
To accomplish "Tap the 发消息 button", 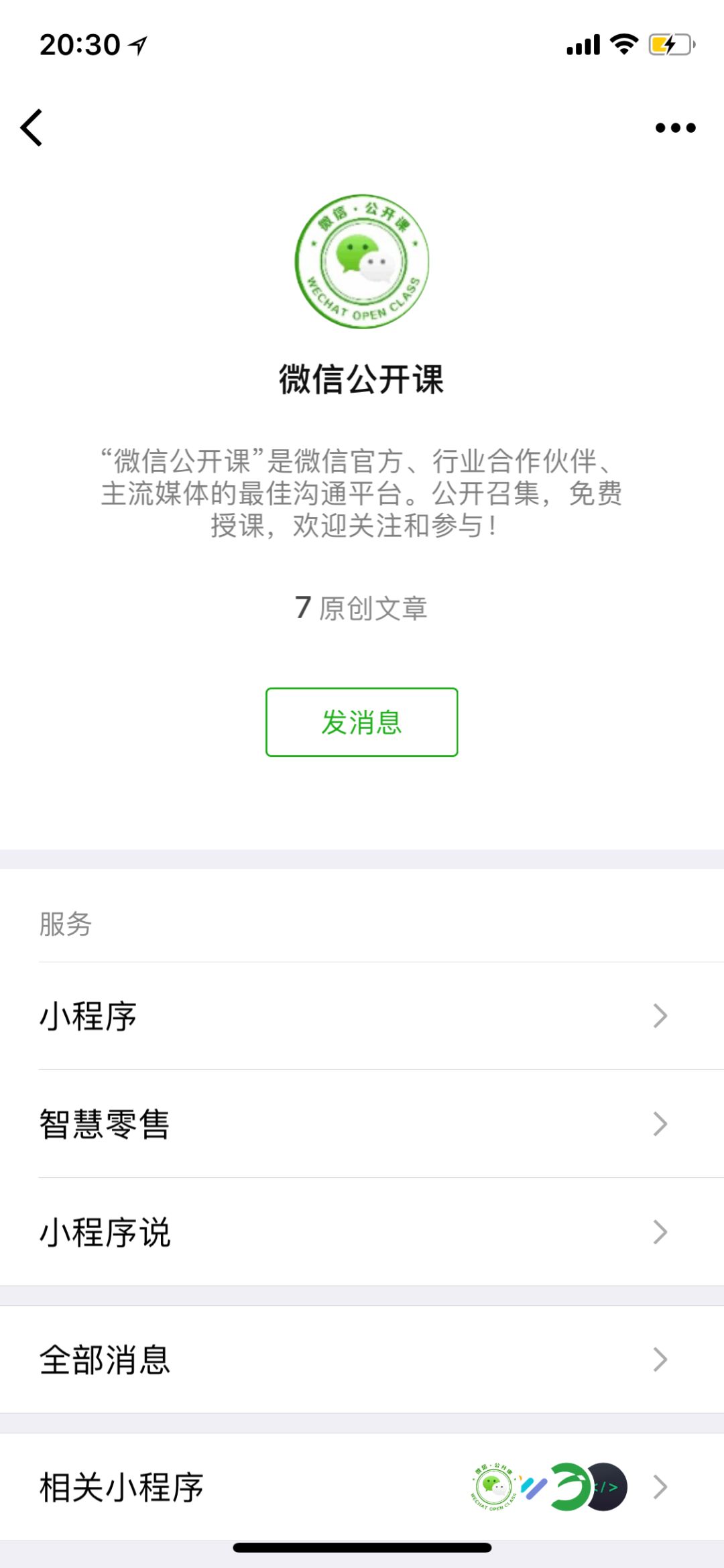I will (x=361, y=722).
